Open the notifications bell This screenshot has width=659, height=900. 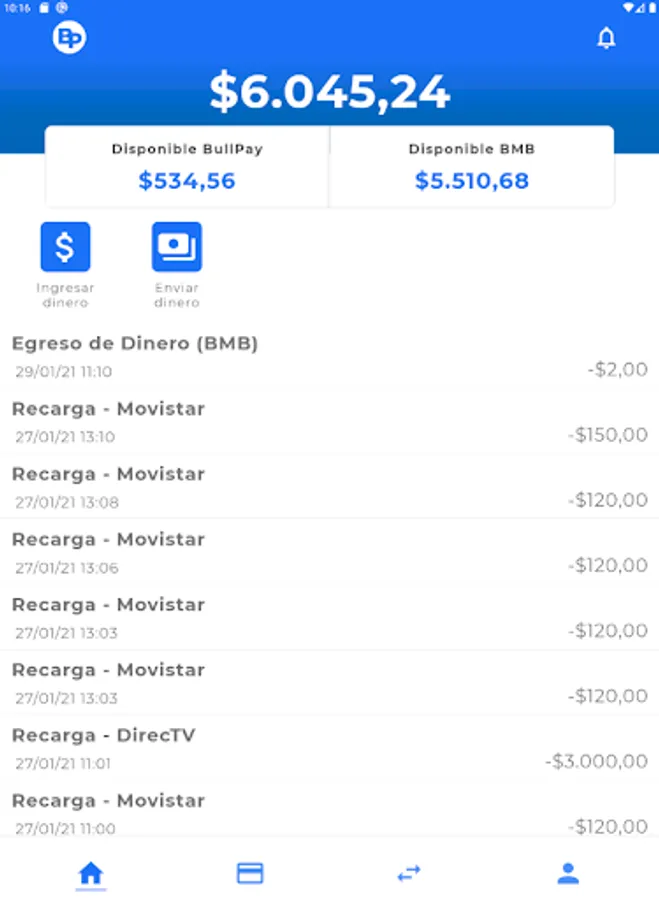coord(606,39)
